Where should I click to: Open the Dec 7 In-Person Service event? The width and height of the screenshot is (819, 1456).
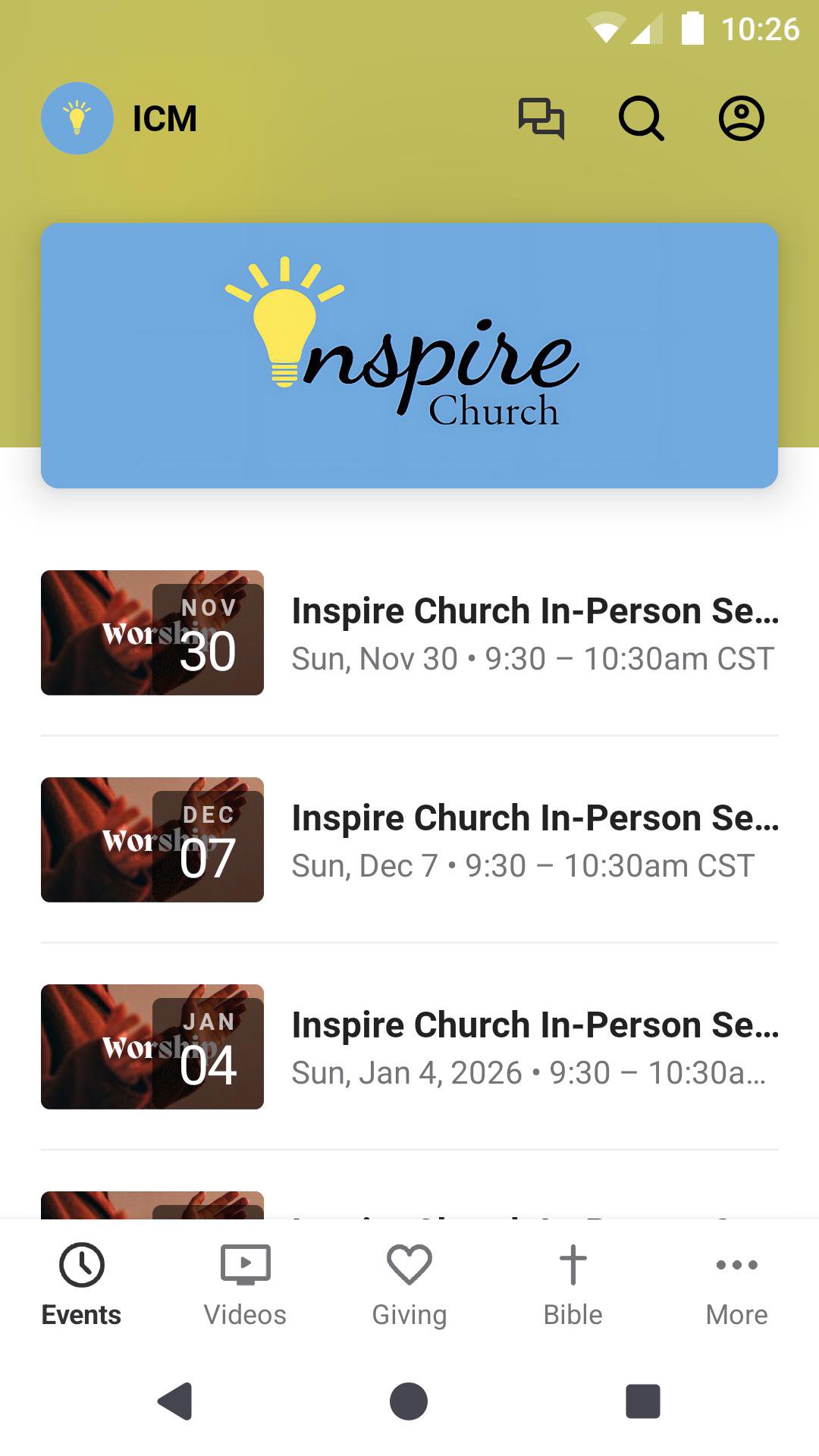point(409,840)
